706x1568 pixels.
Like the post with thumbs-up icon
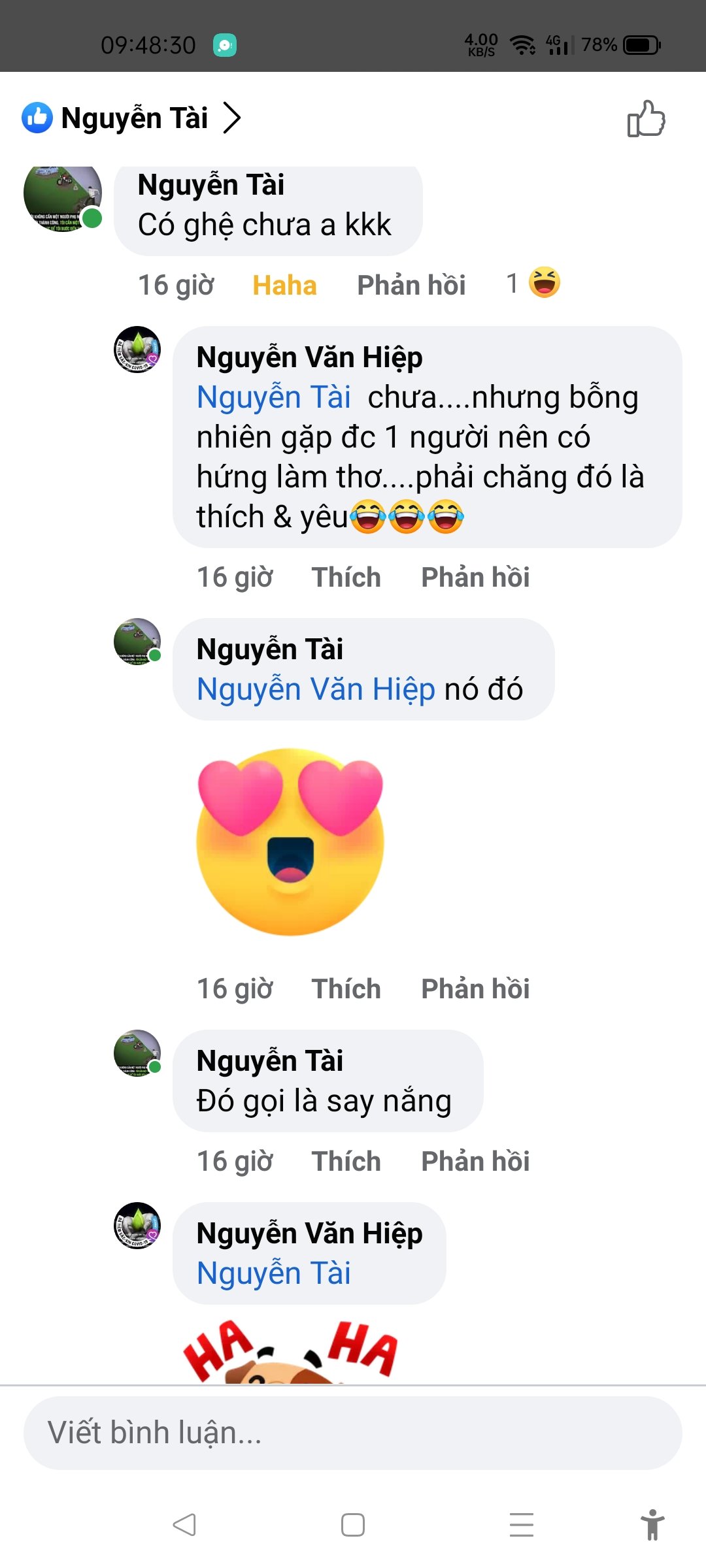point(646,119)
